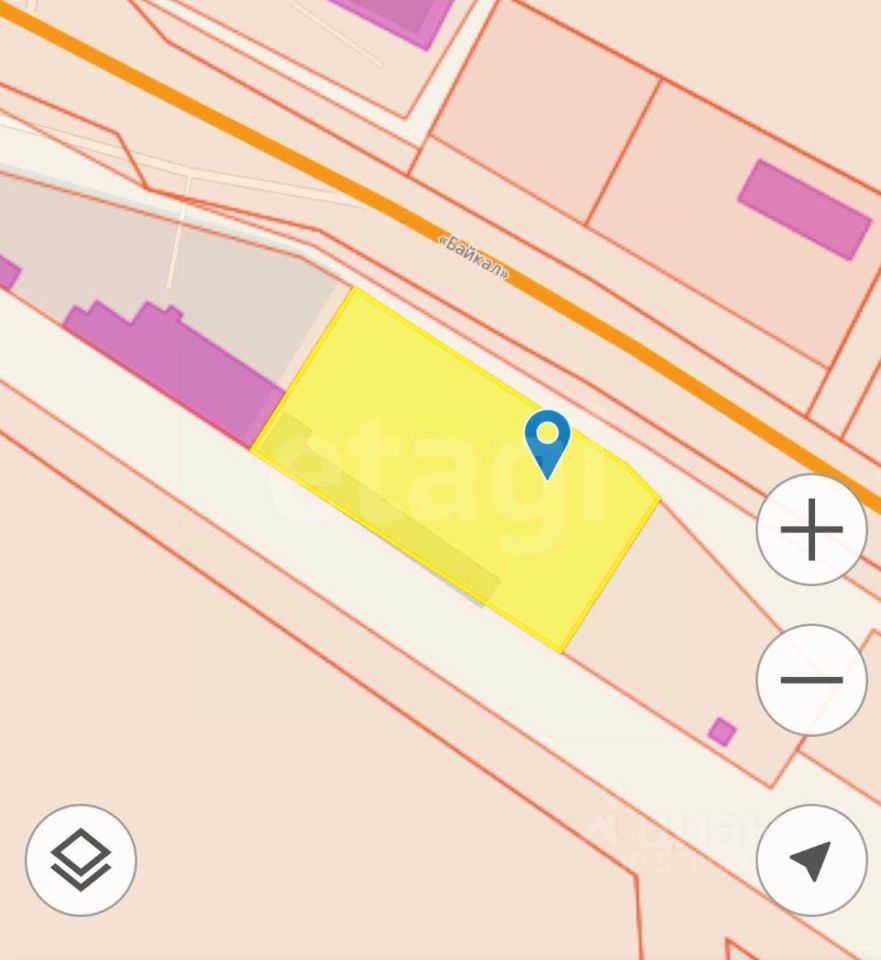Zoom in on the map
This screenshot has width=881, height=960.
pyautogui.click(x=811, y=529)
